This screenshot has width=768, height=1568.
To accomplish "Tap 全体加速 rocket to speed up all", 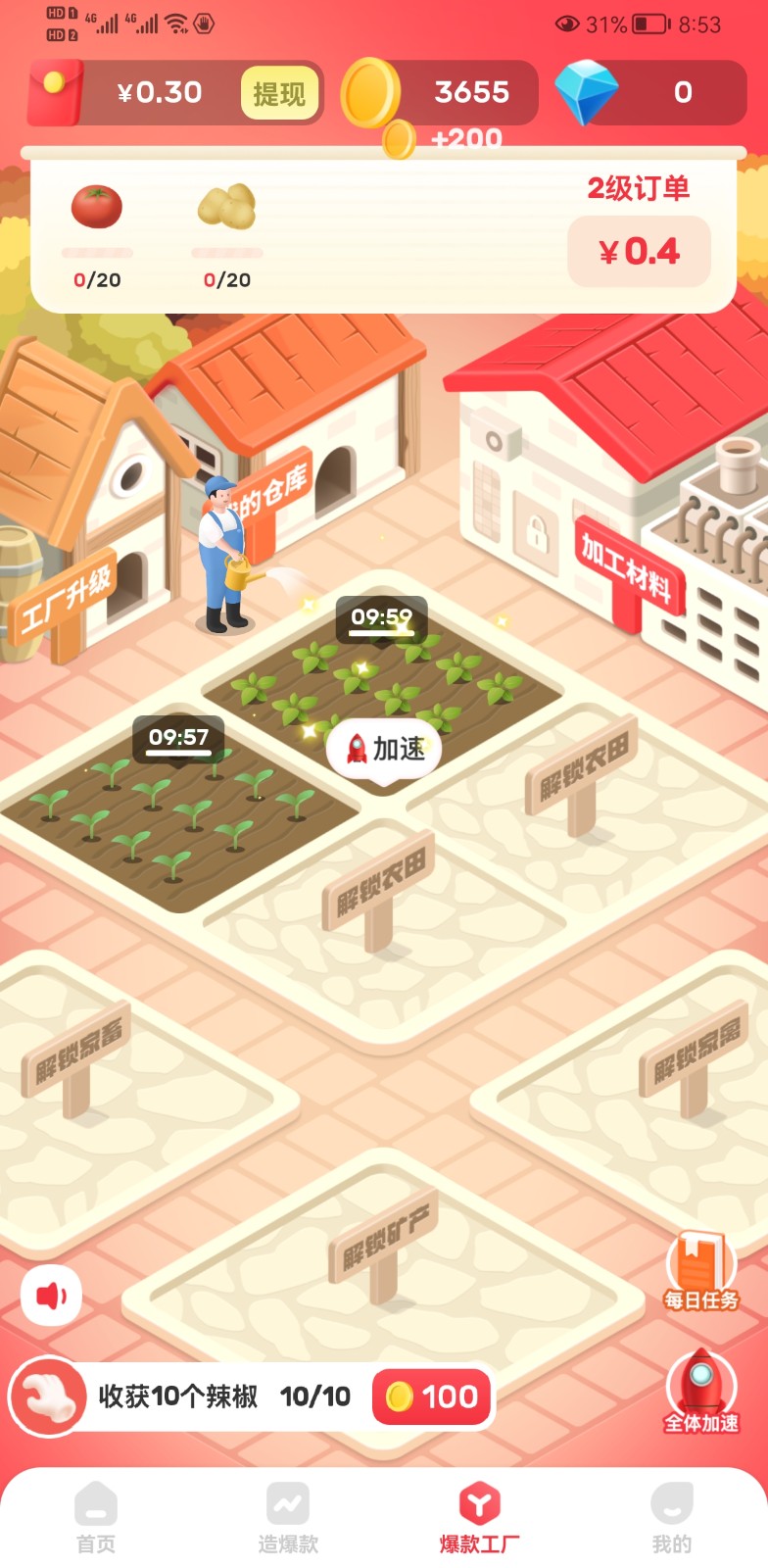I will (x=700, y=1391).
